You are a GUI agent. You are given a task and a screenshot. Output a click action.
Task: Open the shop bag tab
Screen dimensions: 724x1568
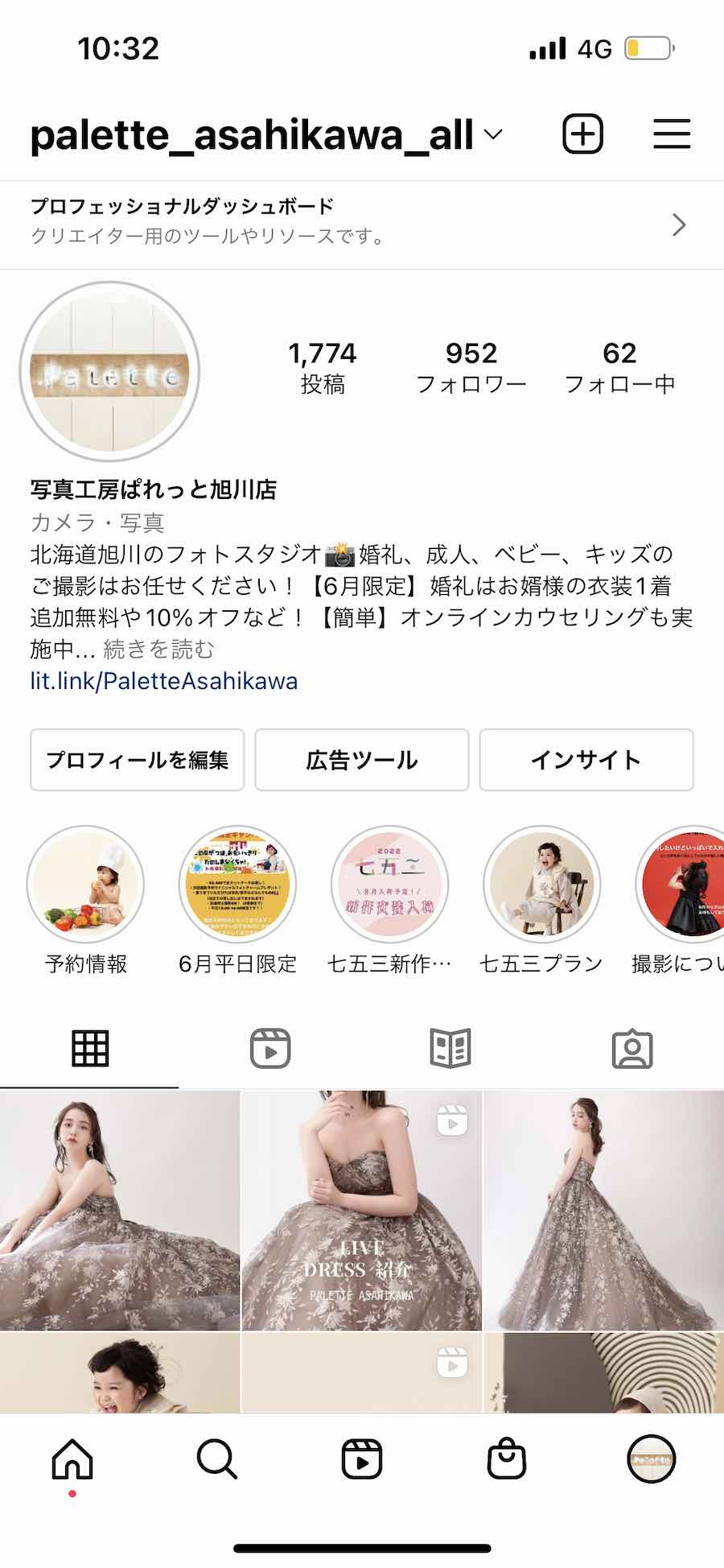(507, 1459)
